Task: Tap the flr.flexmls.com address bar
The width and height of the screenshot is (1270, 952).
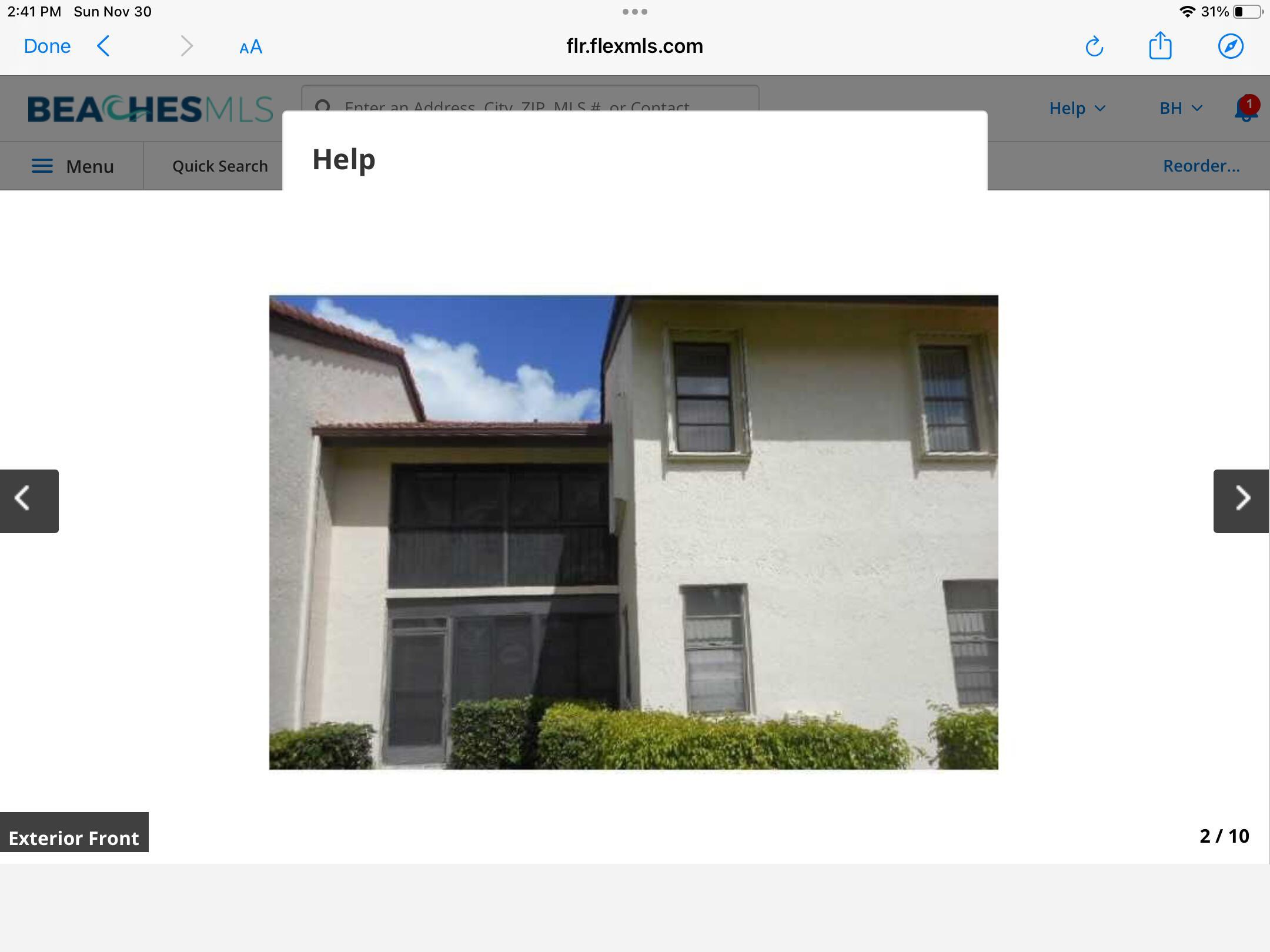Action: coord(634,46)
